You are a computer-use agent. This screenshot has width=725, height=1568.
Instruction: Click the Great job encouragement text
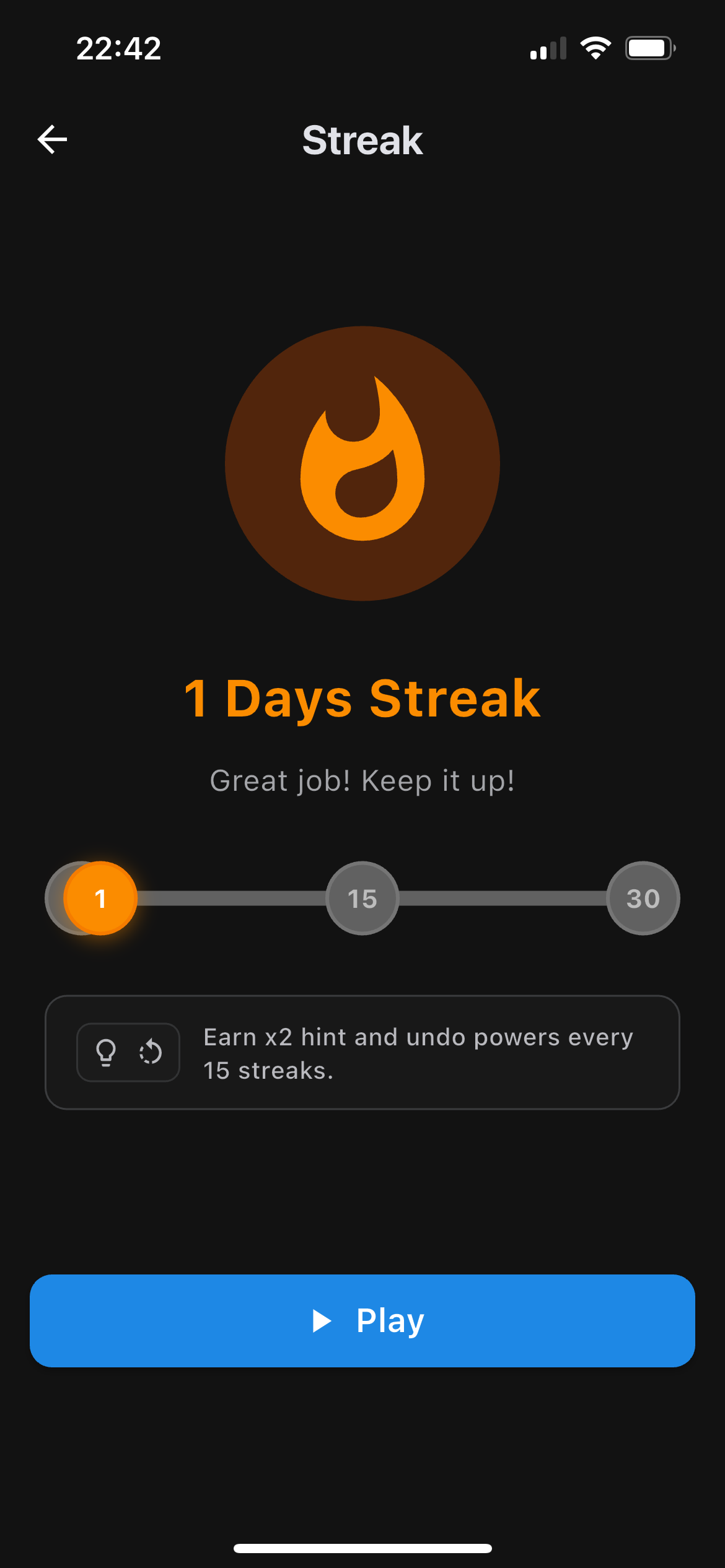coord(362,781)
